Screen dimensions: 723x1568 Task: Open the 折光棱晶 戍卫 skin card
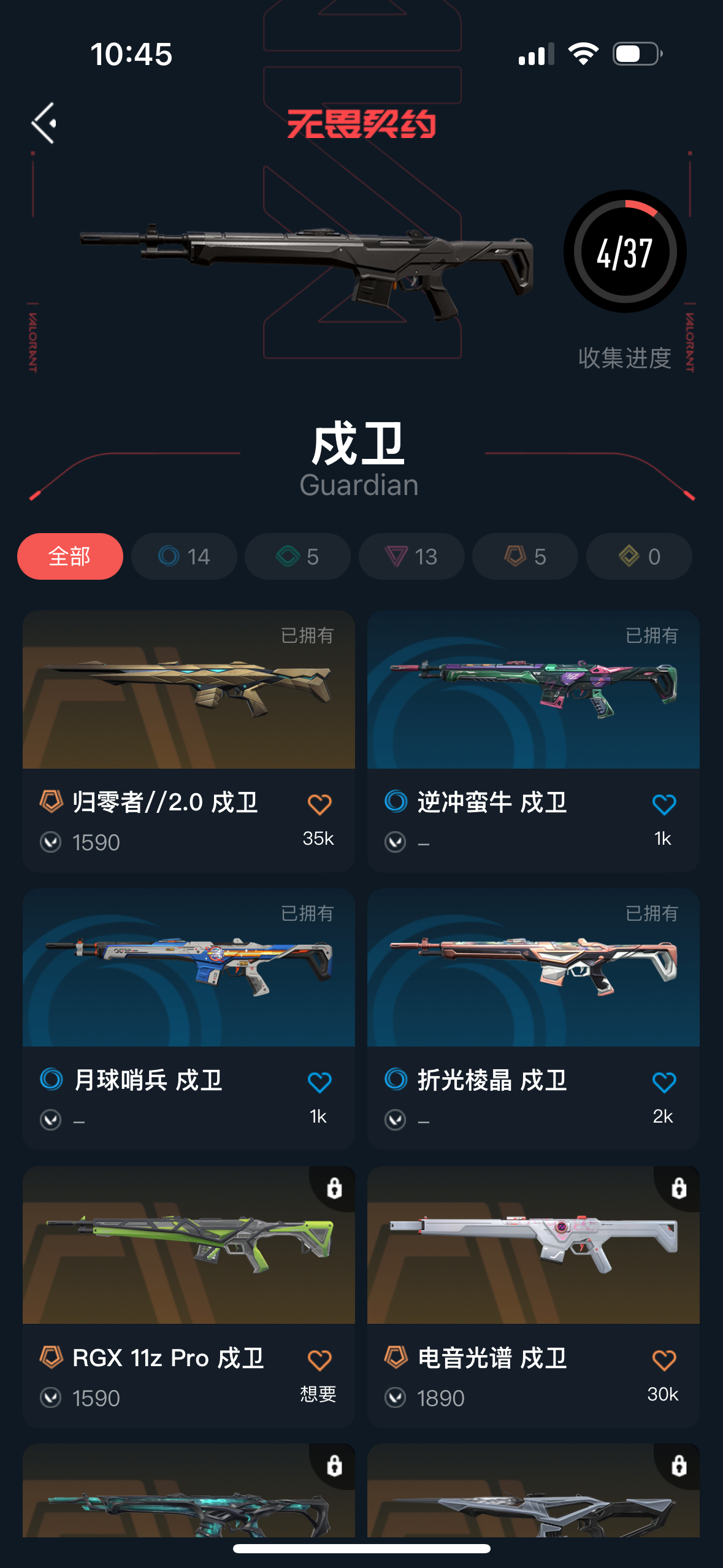(534, 1019)
